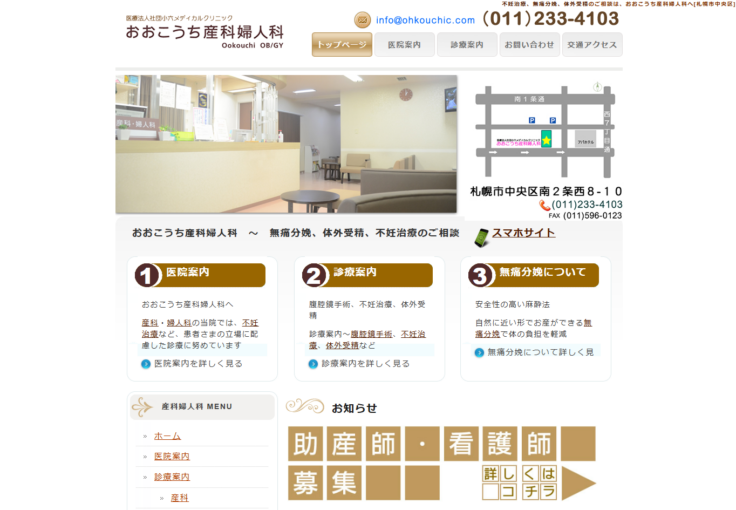This screenshot has height=510, width=736.
Task: Open the トップページ navigation tab
Action: point(342,45)
